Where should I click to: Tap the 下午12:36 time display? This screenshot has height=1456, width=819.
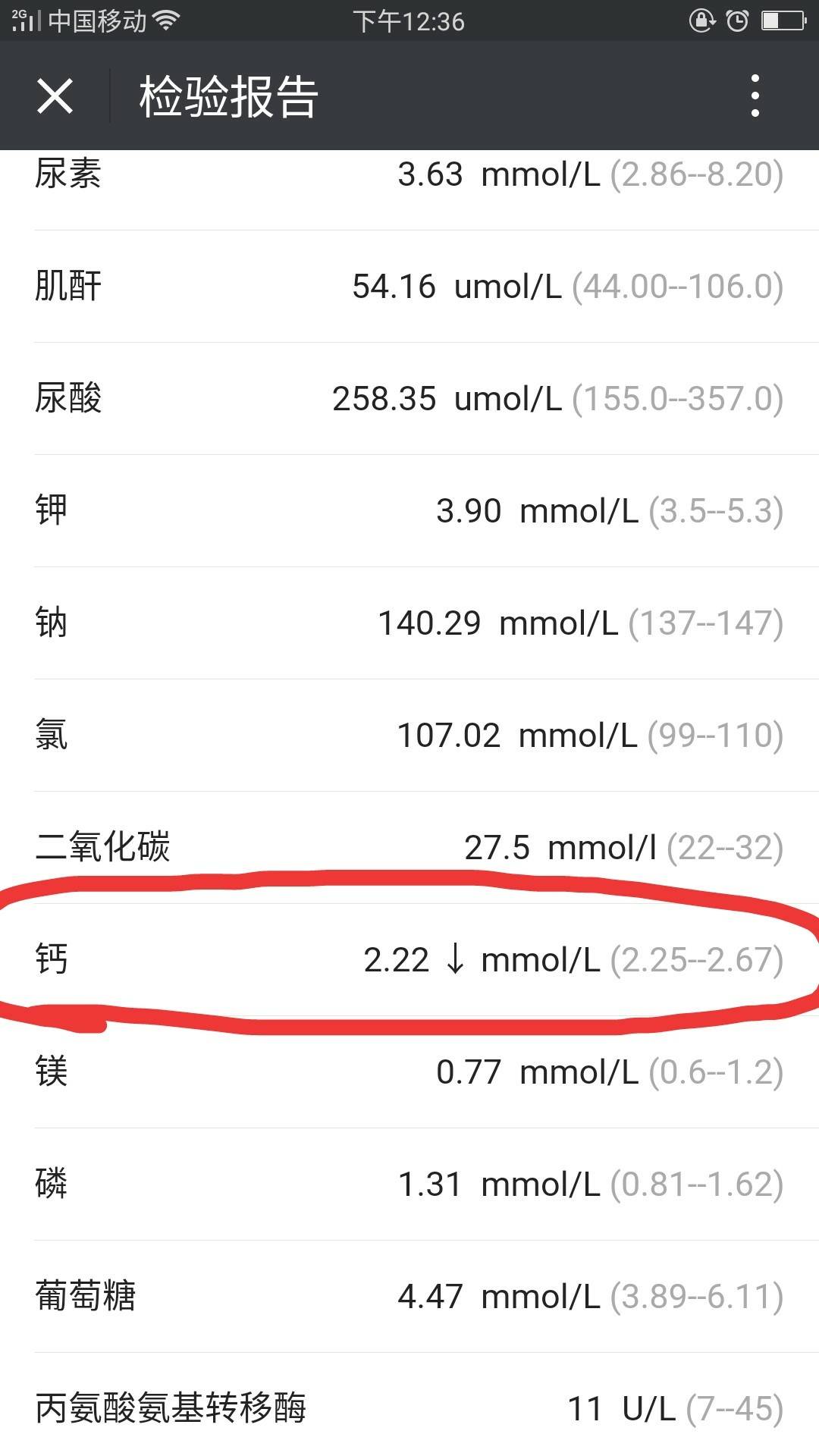tap(407, 21)
